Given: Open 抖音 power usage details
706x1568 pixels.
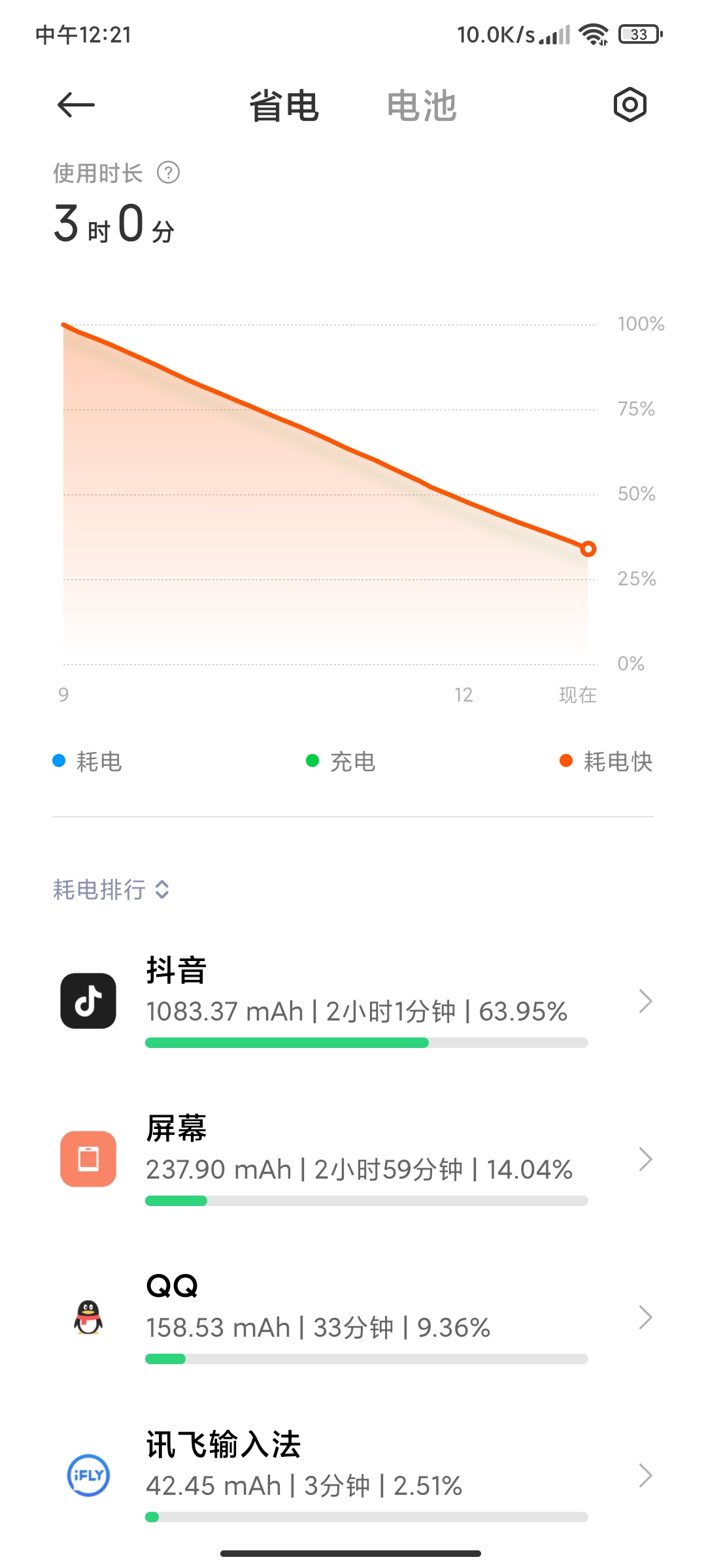Looking at the screenshot, I should [x=353, y=1001].
